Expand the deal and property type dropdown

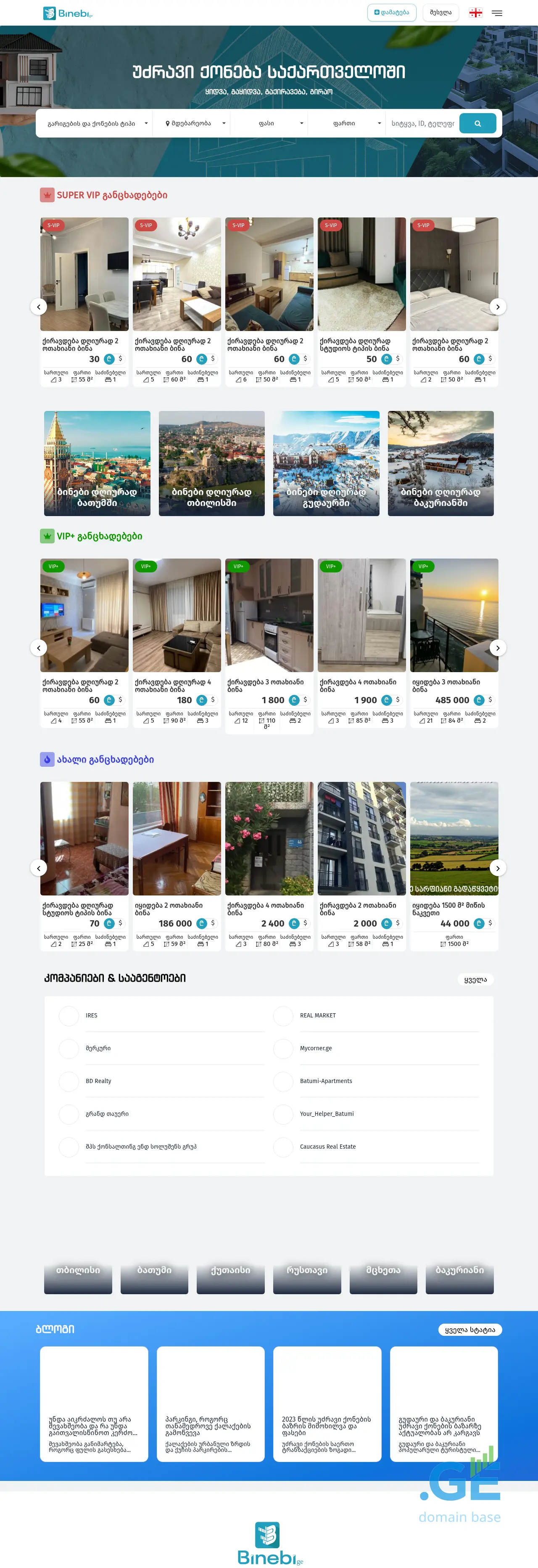tap(94, 124)
